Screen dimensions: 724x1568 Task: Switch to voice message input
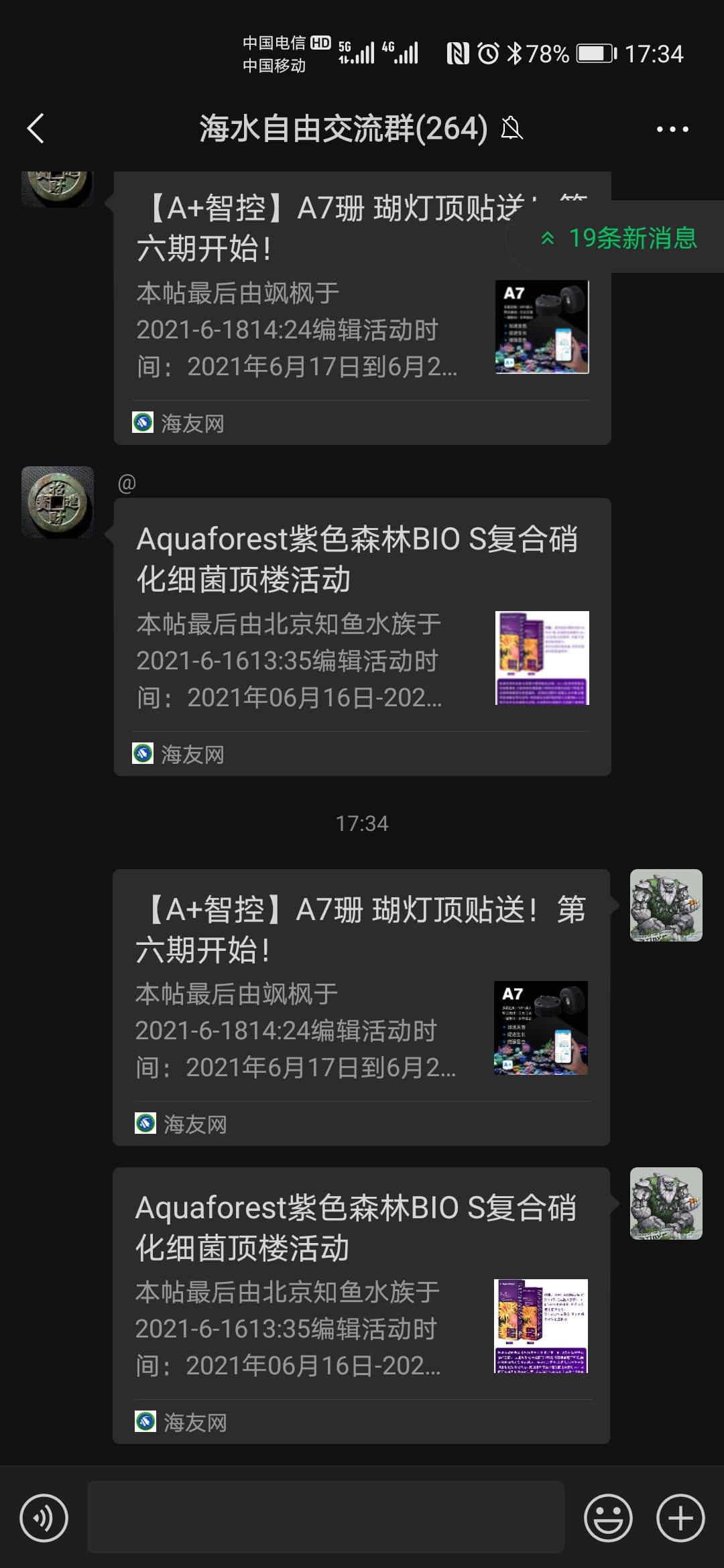44,1518
